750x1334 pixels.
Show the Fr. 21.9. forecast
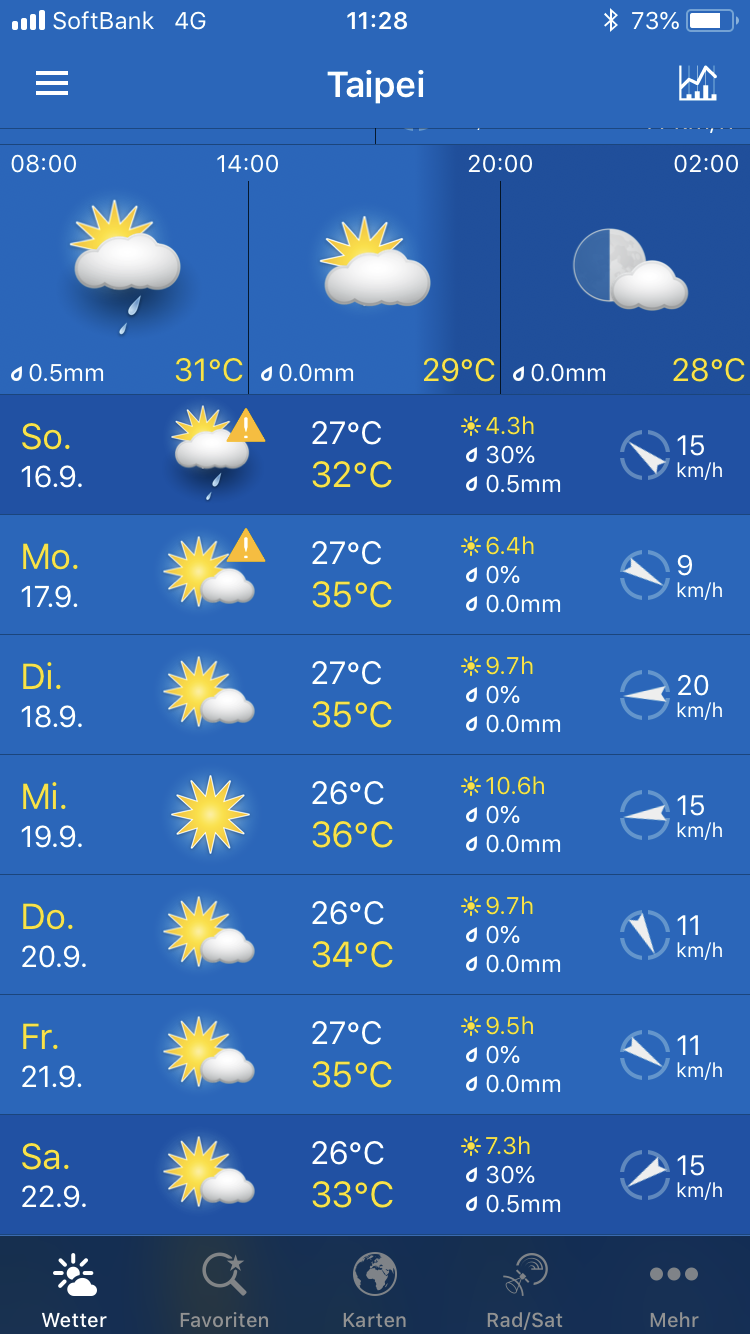[375, 1055]
